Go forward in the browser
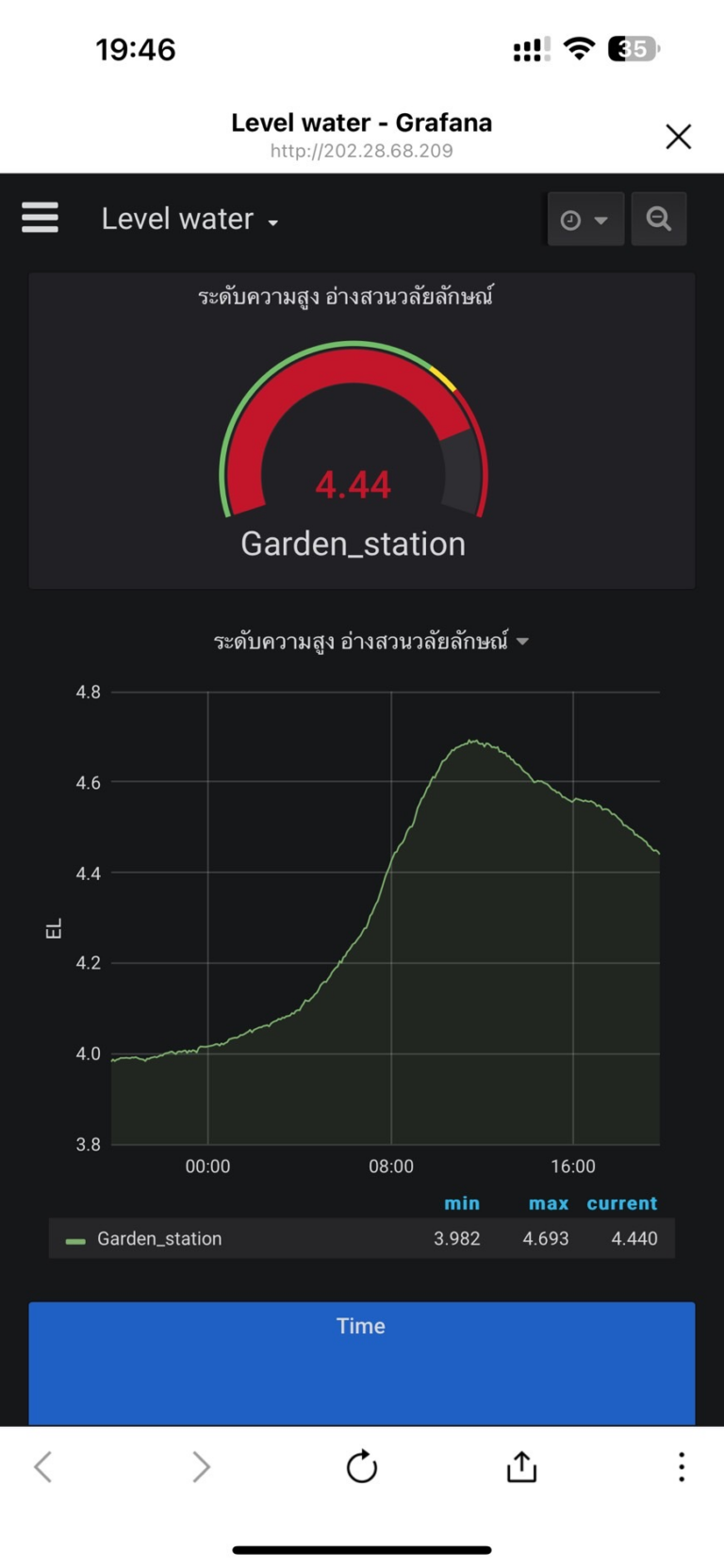 coord(201,1466)
